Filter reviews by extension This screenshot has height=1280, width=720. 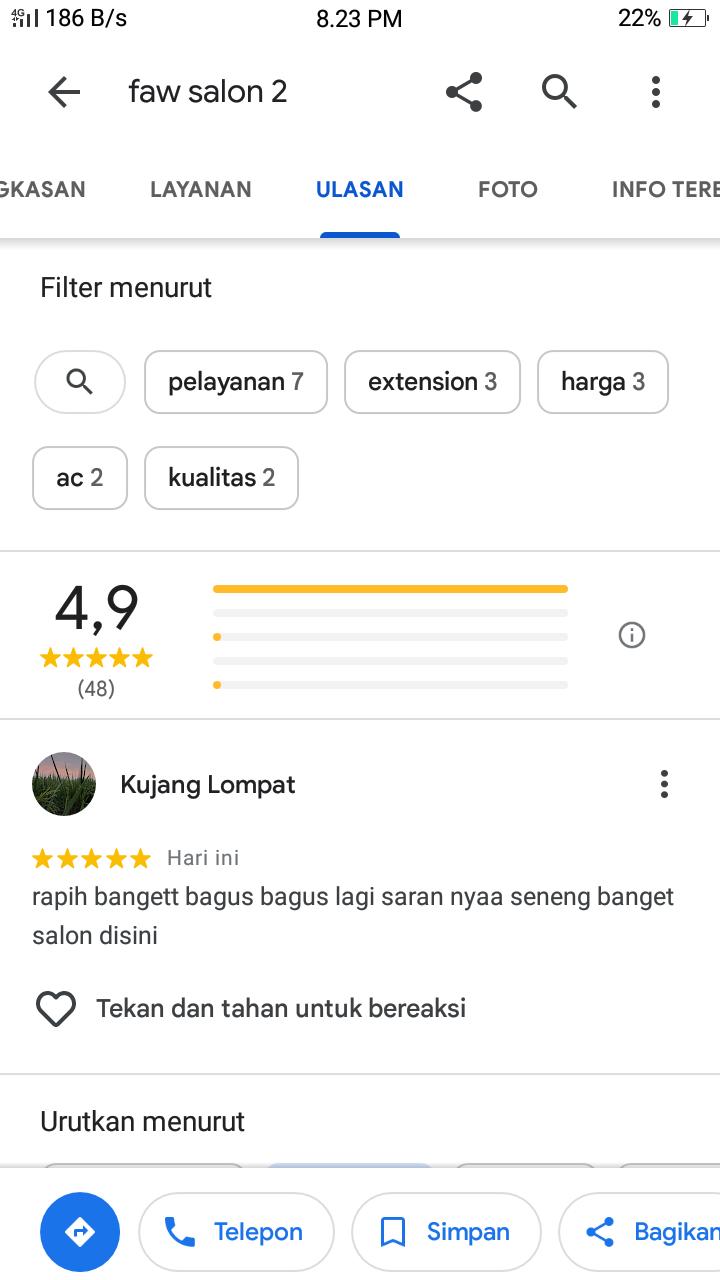[432, 382]
